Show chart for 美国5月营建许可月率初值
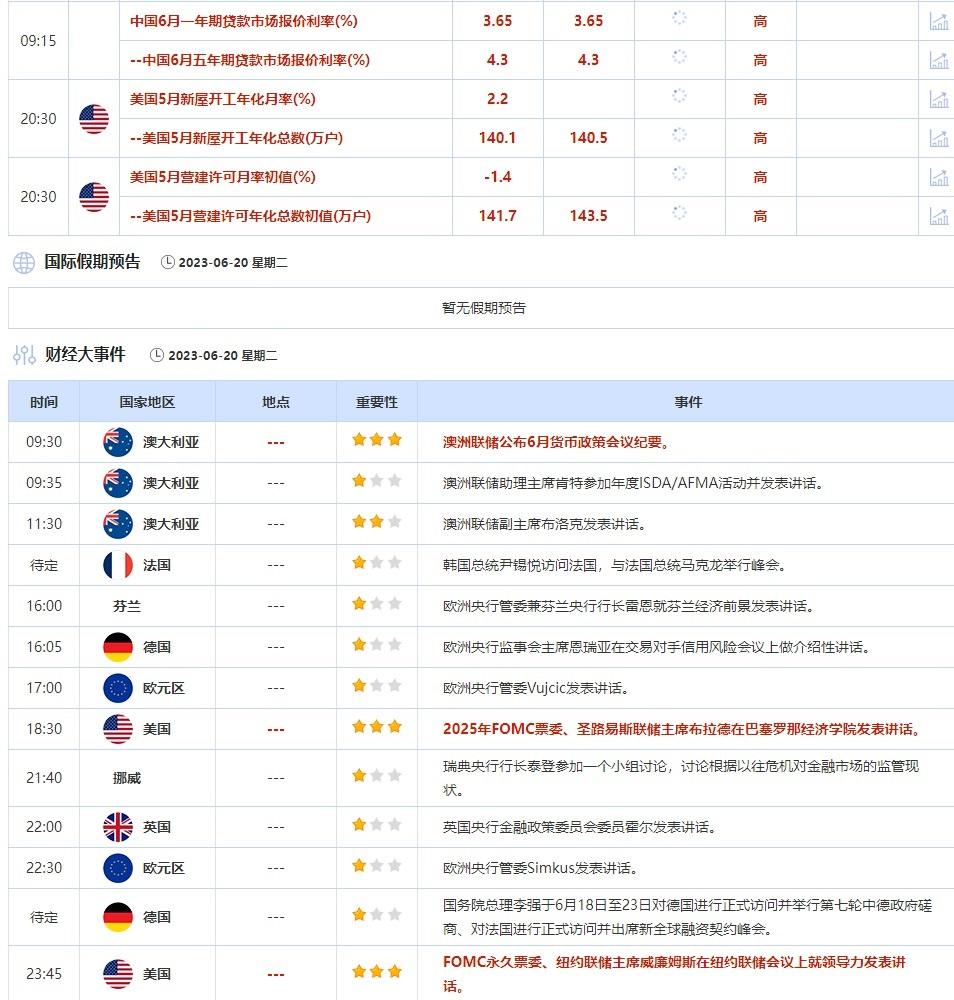This screenshot has height=1000, width=954. coord(938,177)
